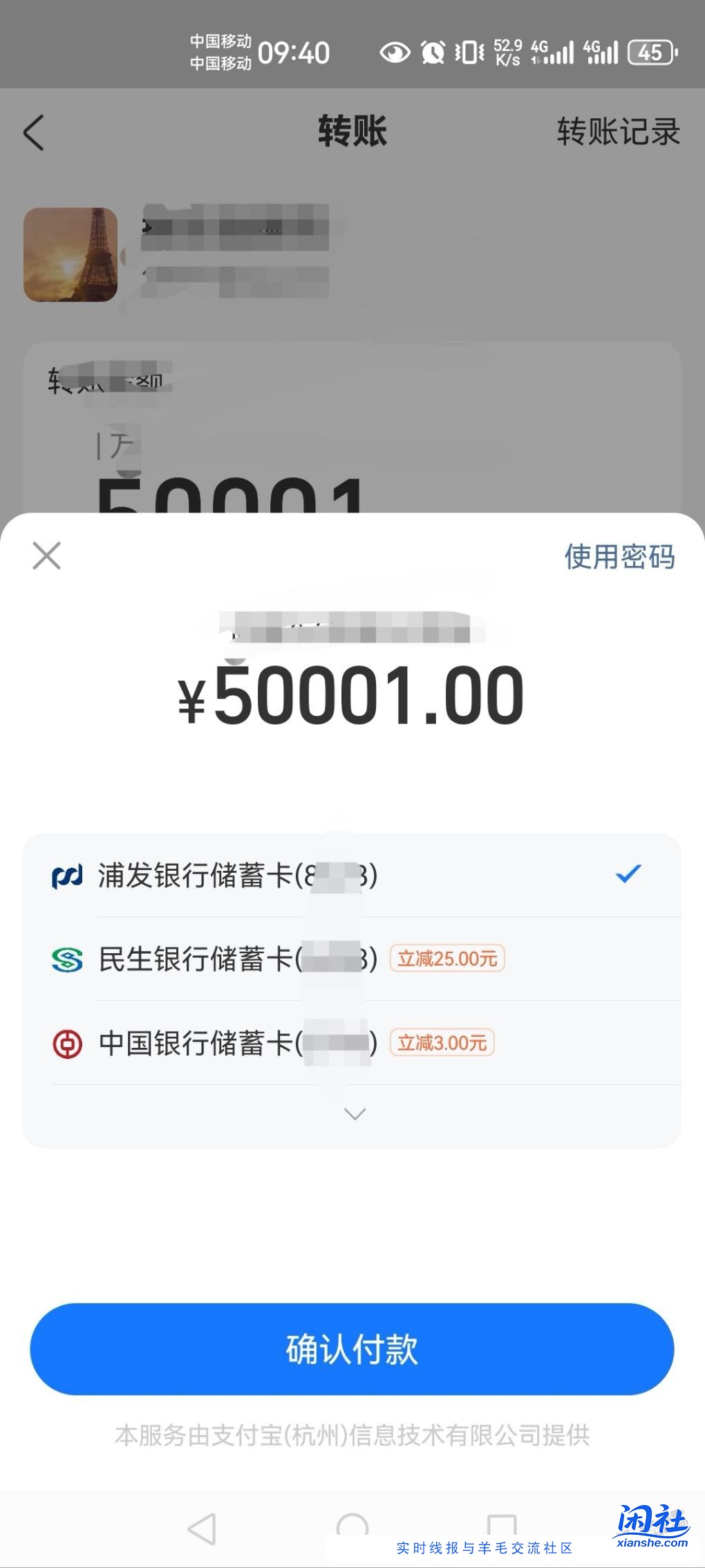Screen dimensions: 705x1568
Task: Tap the alarm clock icon in status bar
Action: click(432, 52)
